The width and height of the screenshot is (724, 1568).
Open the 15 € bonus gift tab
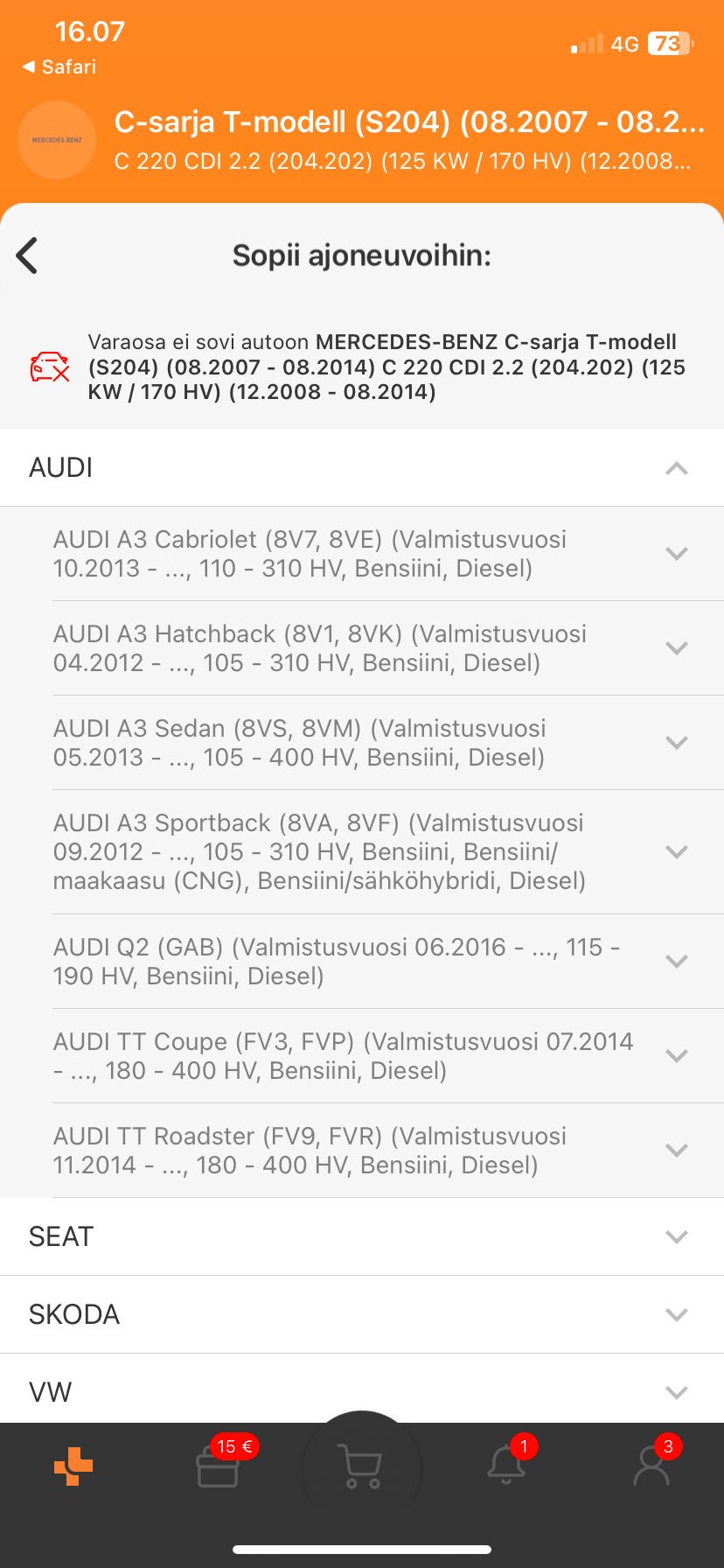coord(219,1466)
